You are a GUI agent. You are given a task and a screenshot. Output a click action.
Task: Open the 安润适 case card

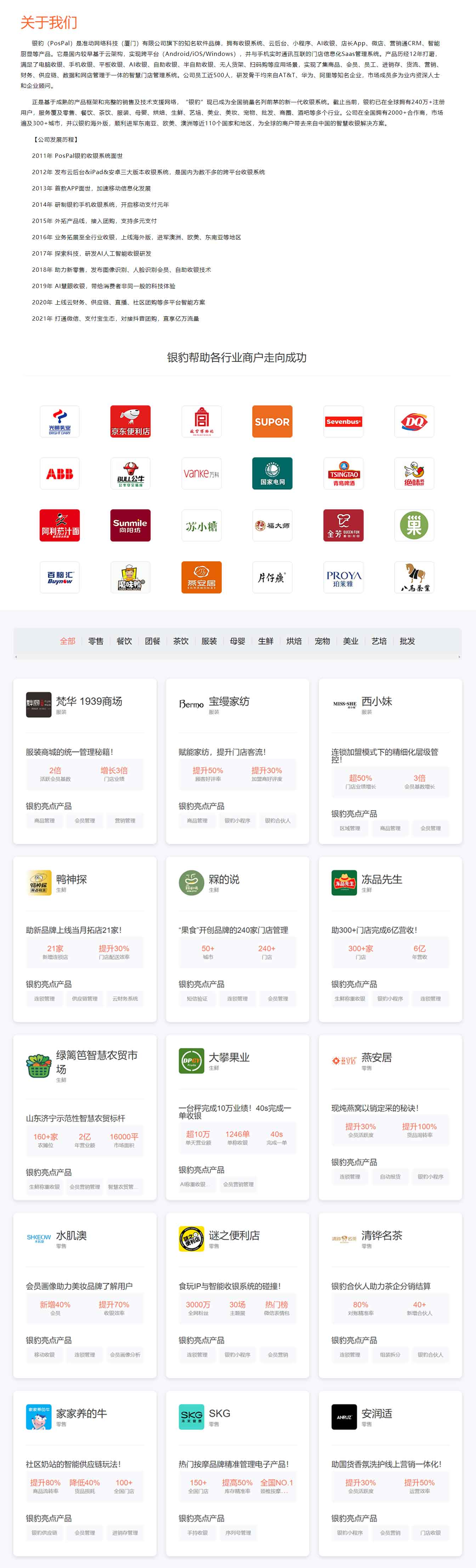(390, 1473)
